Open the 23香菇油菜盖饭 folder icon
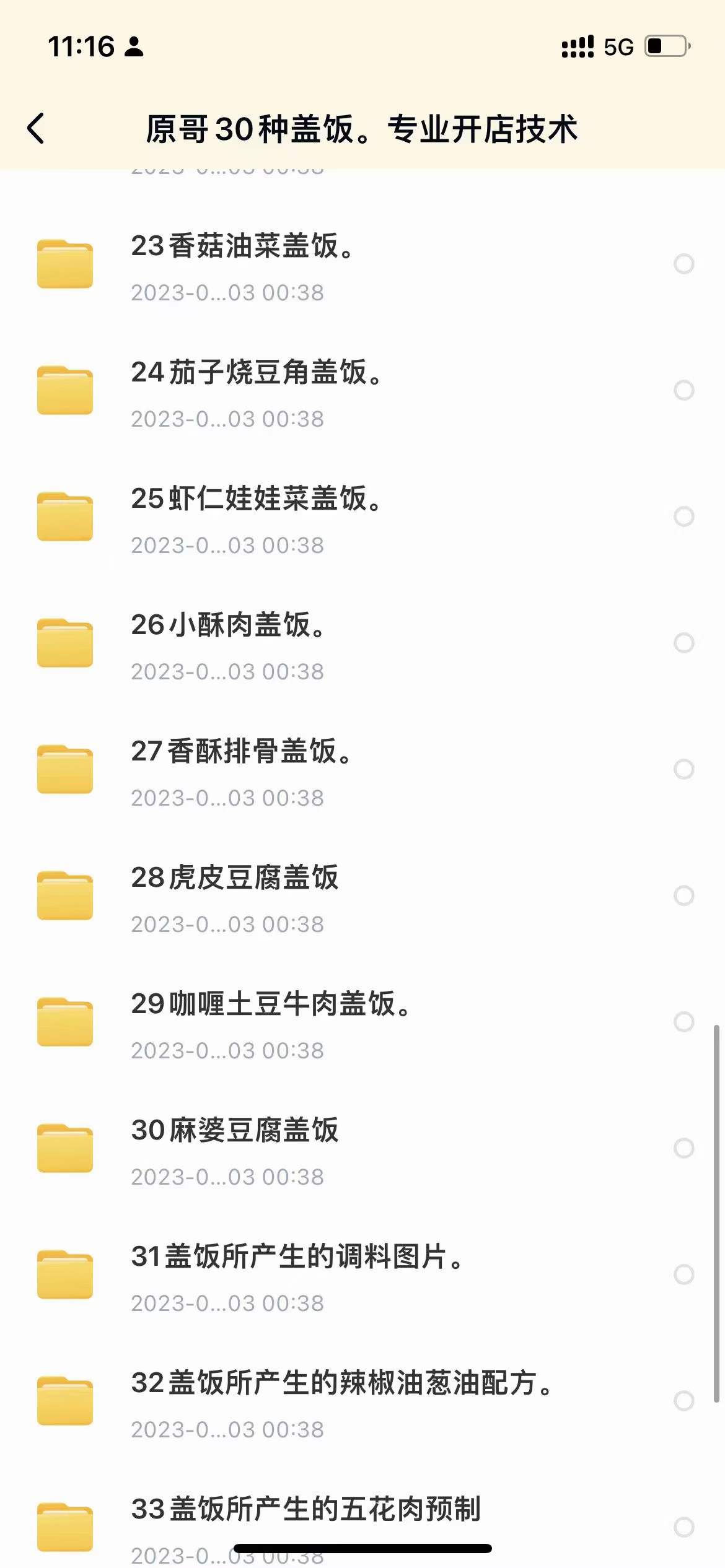725x1568 pixels. 65,263
